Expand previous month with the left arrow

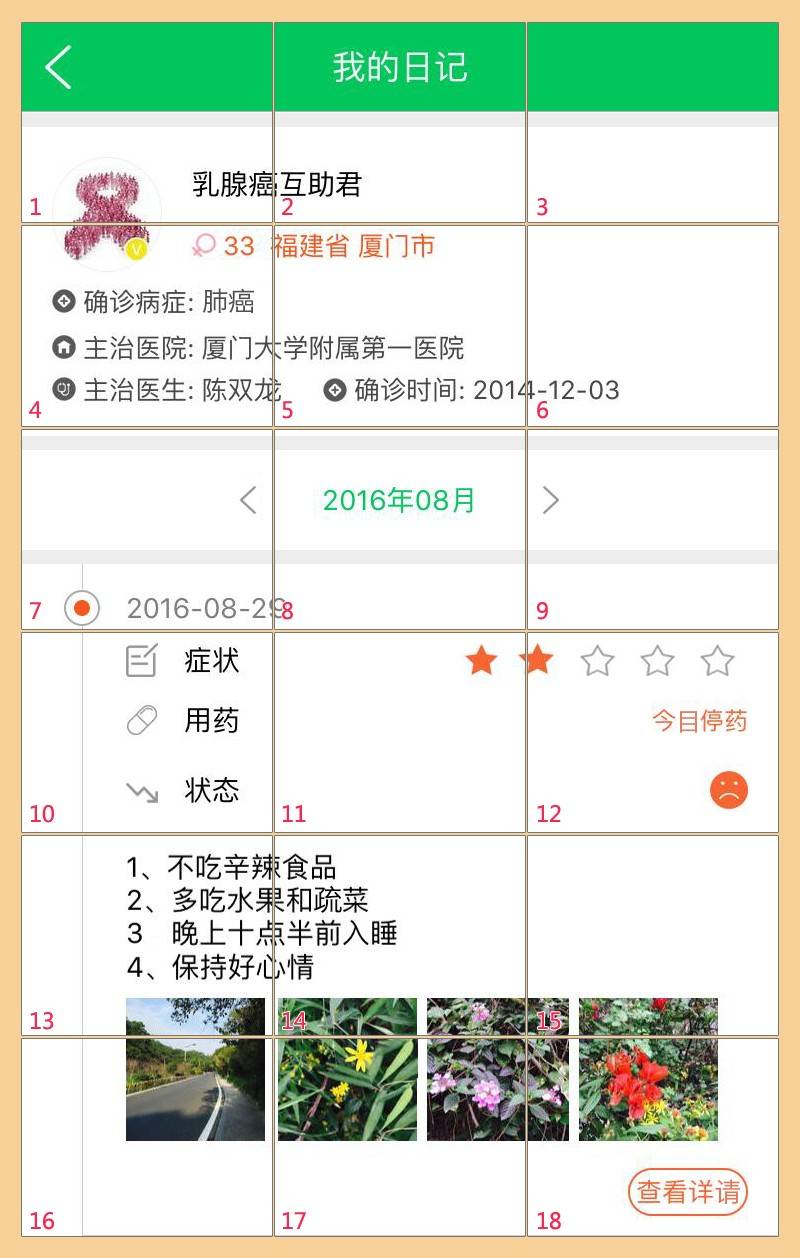click(x=249, y=500)
